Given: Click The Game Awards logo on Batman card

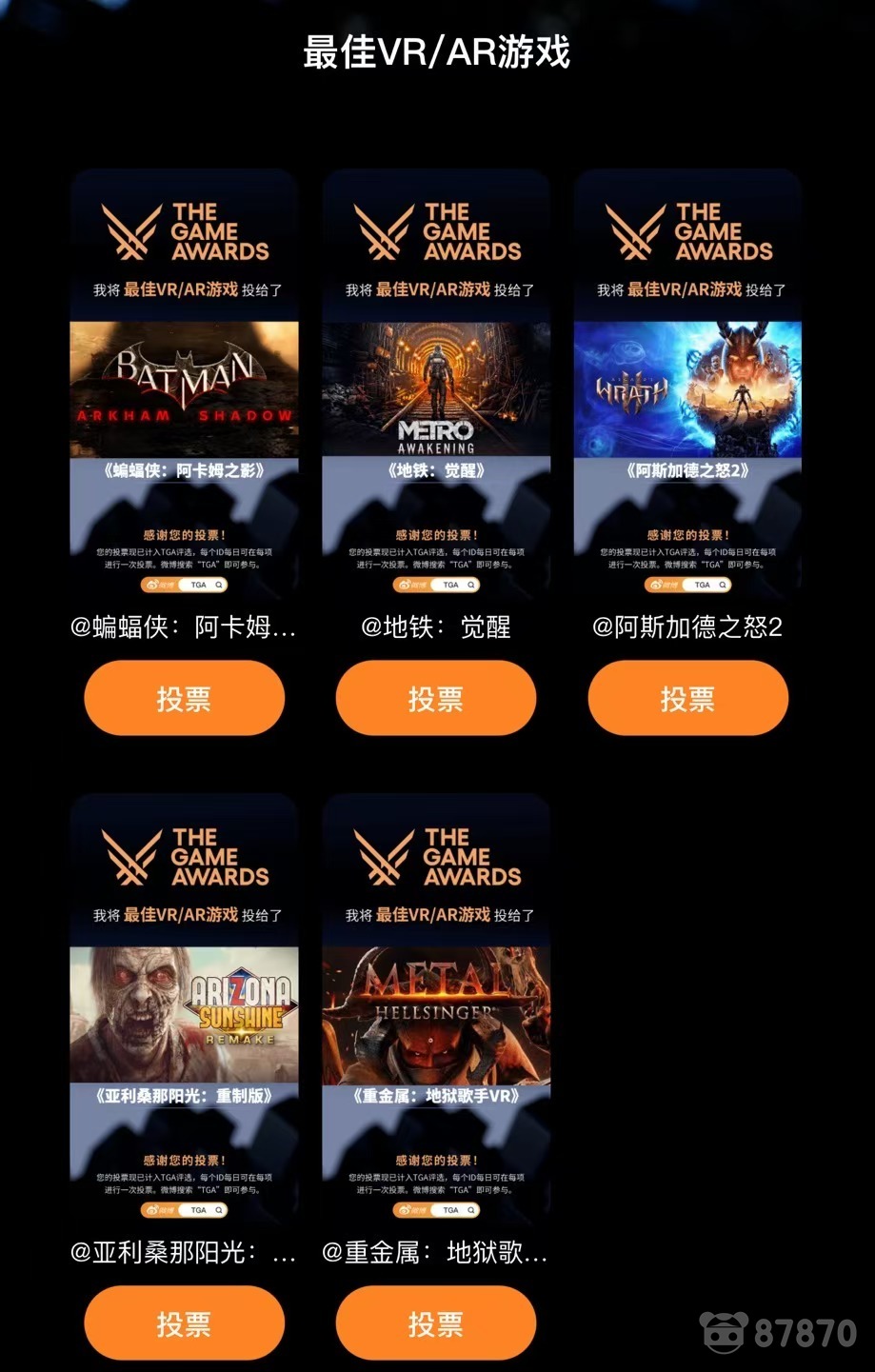Looking at the screenshot, I should (x=183, y=230).
